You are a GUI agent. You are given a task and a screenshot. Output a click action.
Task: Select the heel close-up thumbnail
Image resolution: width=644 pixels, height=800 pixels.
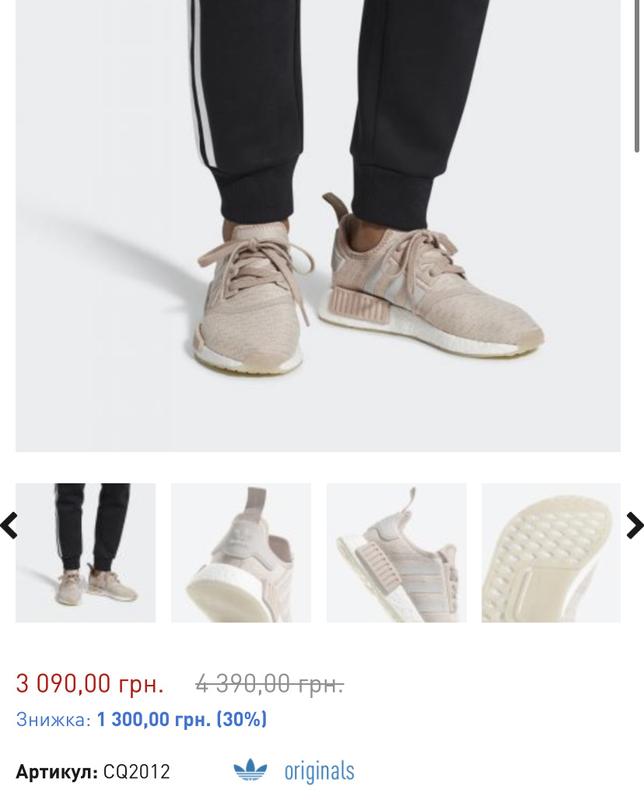coord(241,552)
